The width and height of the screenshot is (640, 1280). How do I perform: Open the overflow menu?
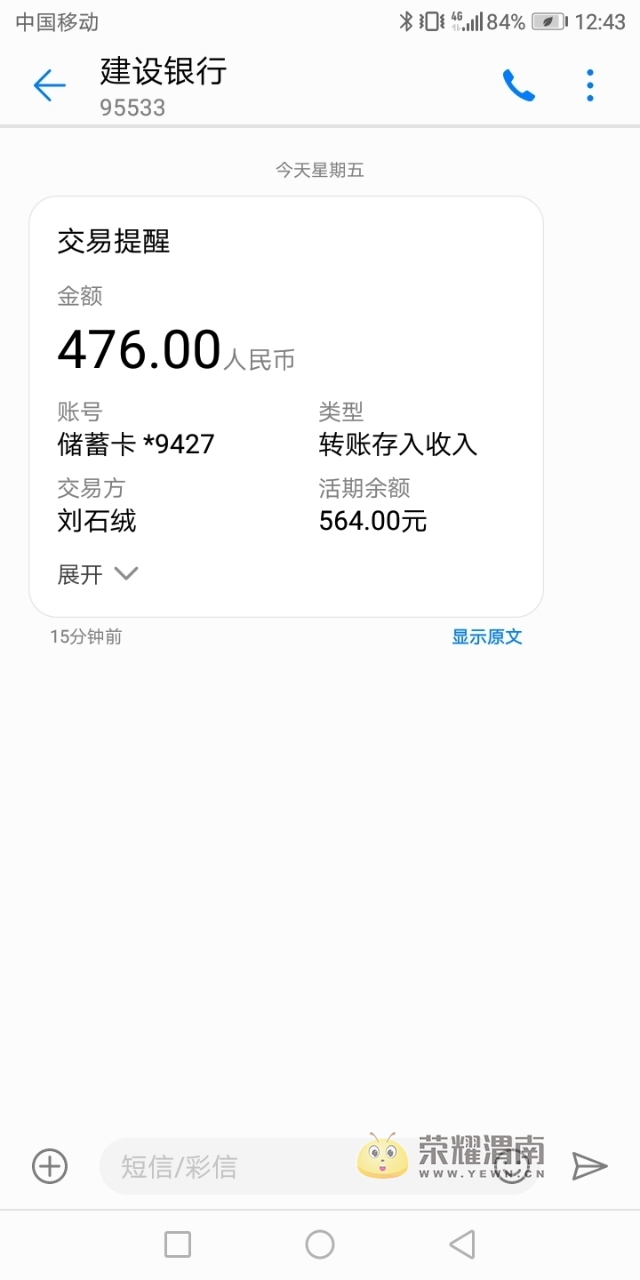tap(590, 86)
